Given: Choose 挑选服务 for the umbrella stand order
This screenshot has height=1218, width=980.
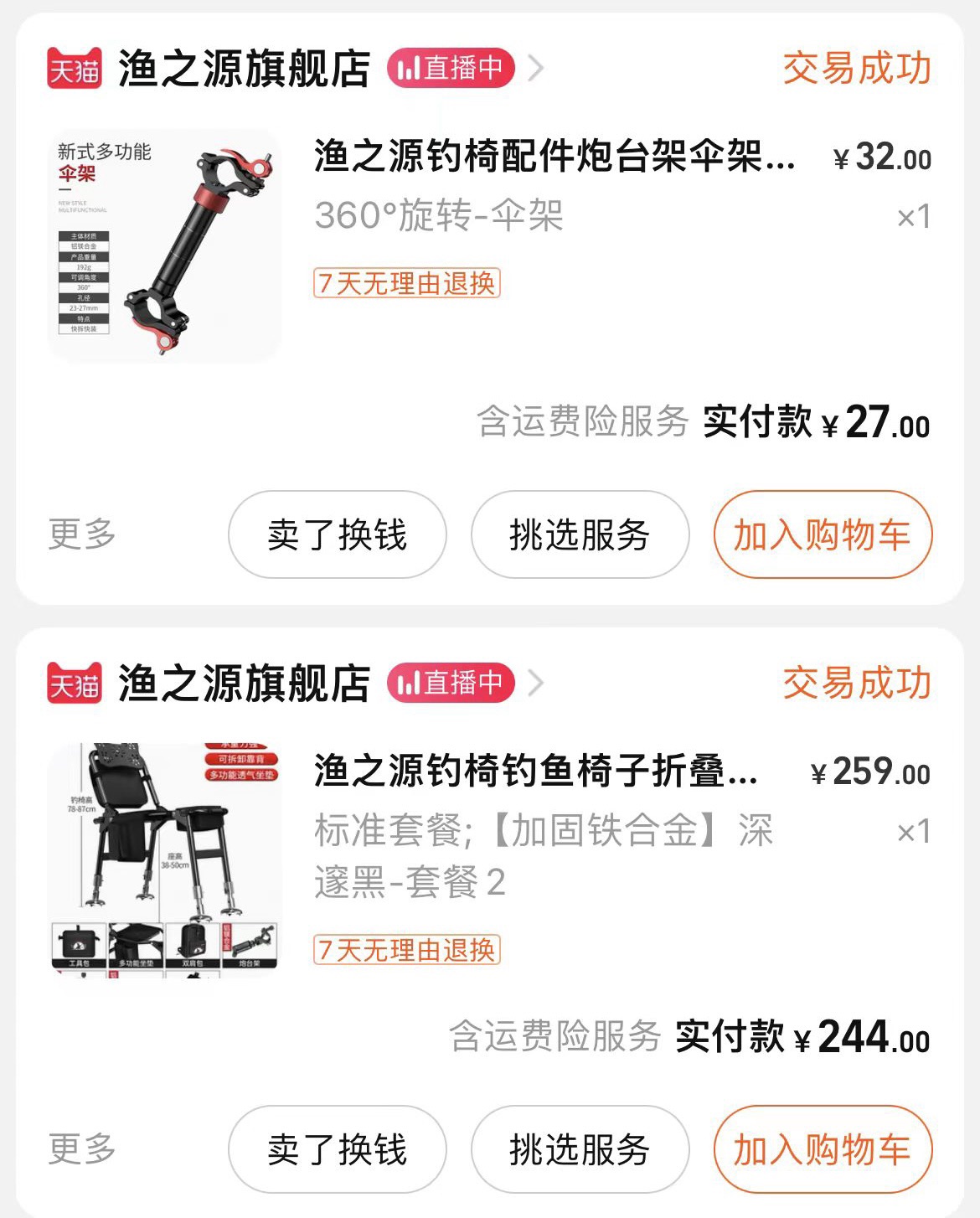Looking at the screenshot, I should click(580, 535).
